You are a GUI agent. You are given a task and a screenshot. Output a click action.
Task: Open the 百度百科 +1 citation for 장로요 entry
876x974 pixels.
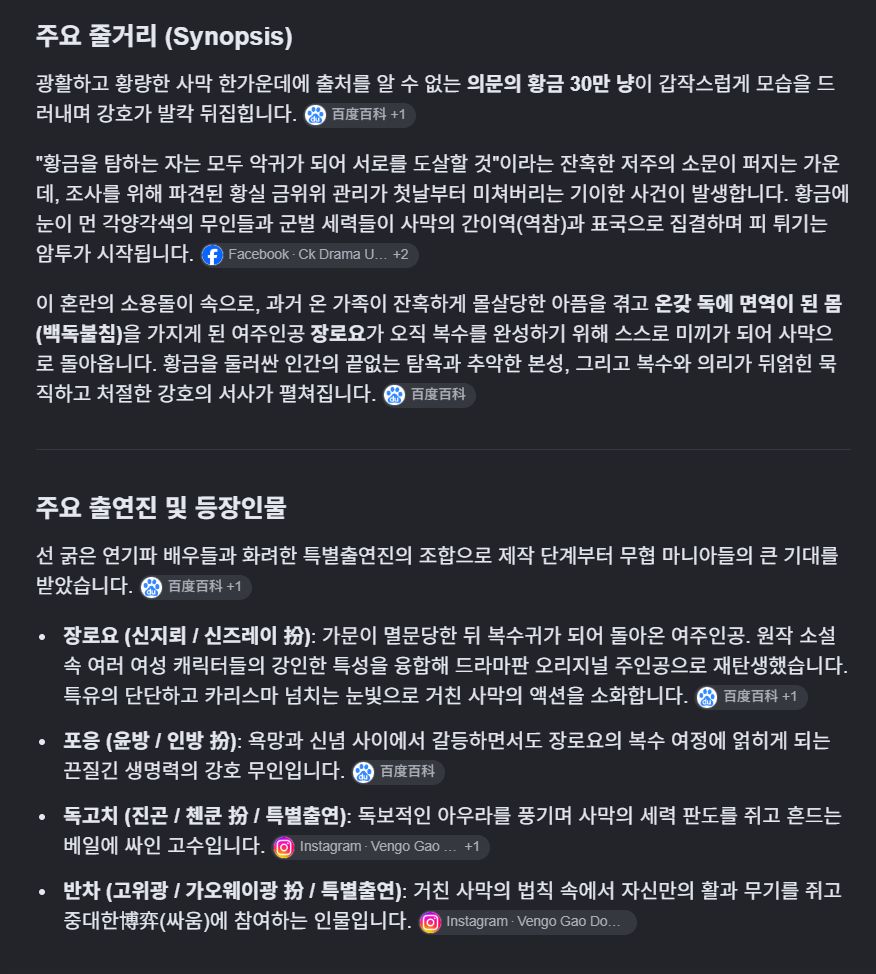[751, 697]
